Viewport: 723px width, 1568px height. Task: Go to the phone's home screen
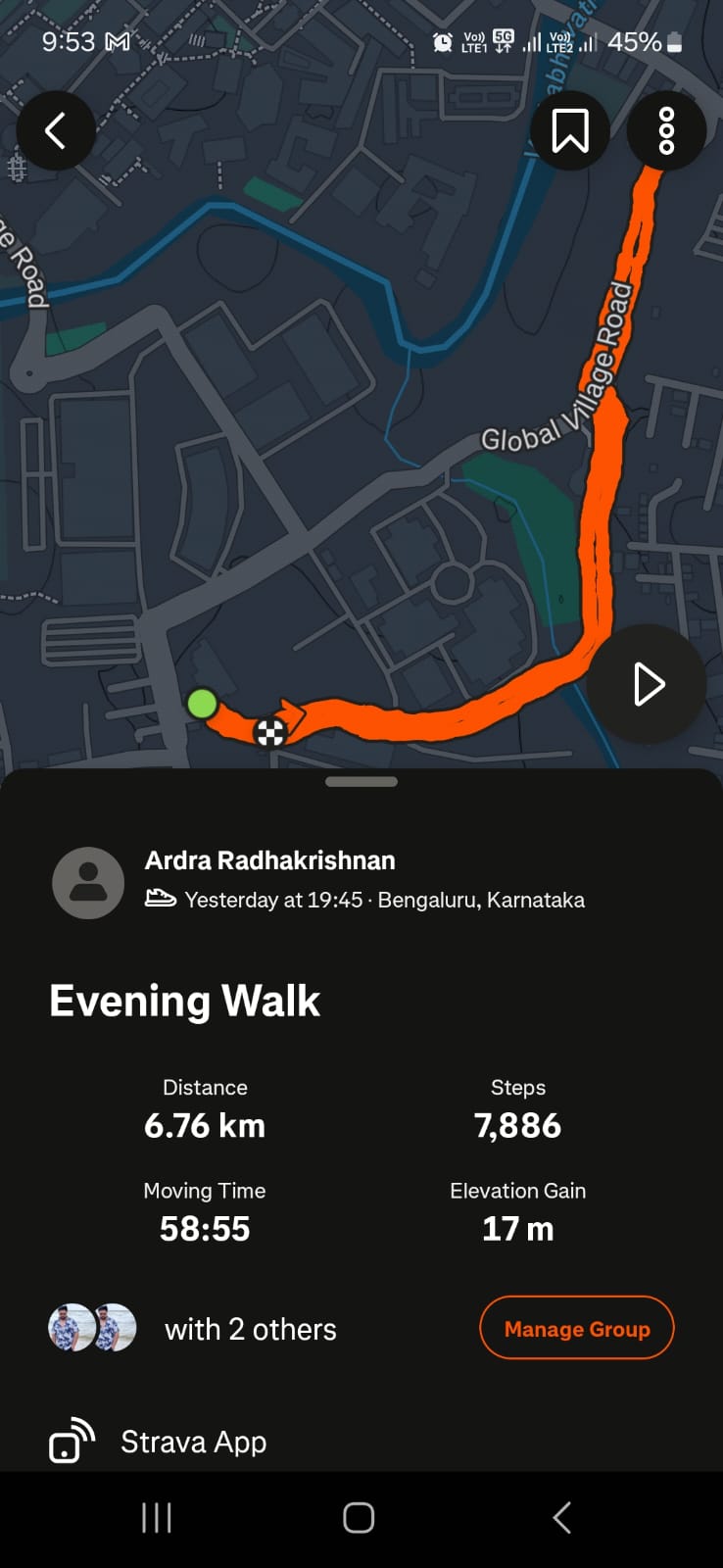(x=359, y=1517)
